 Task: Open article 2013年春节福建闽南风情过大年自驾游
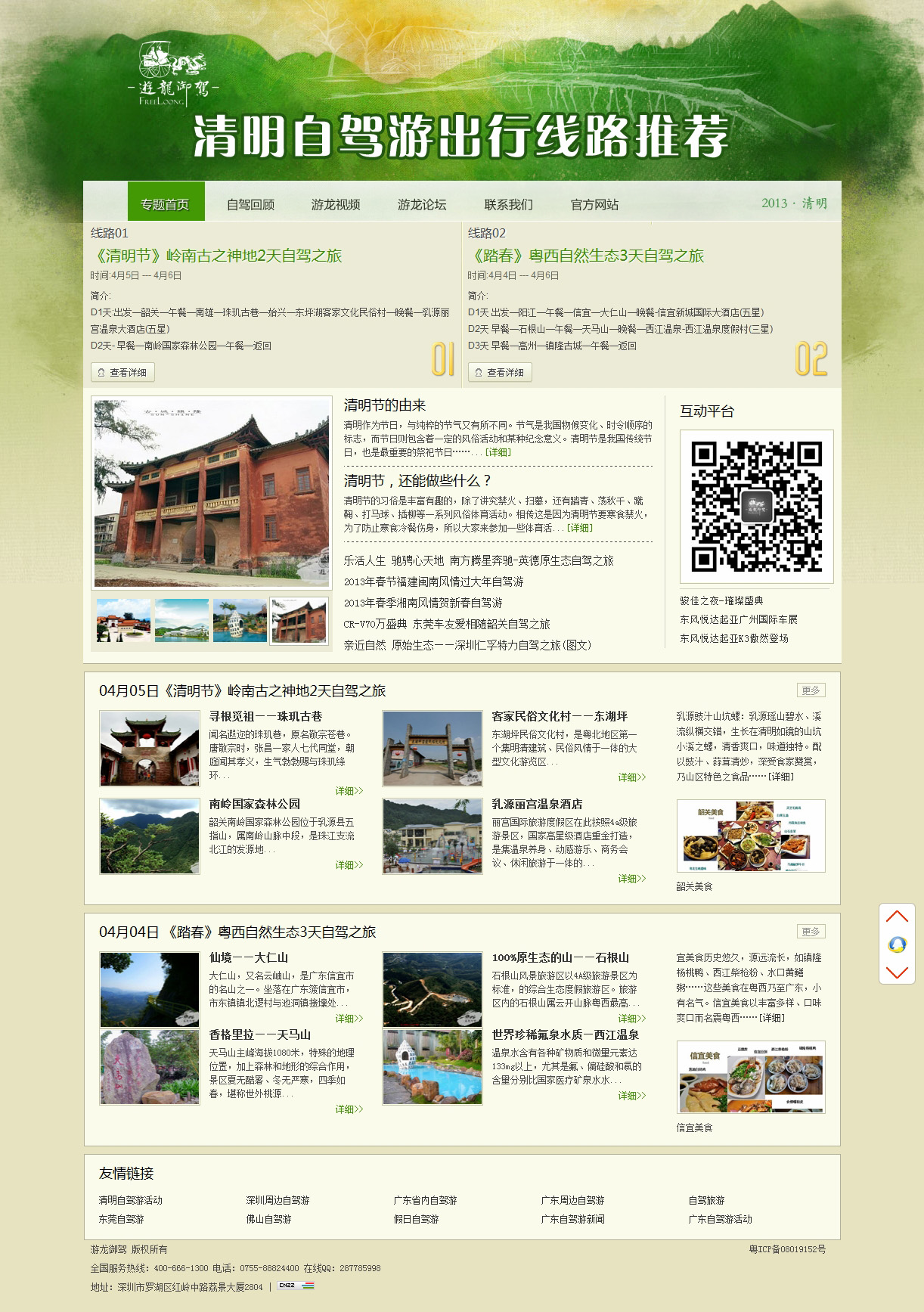tap(433, 582)
